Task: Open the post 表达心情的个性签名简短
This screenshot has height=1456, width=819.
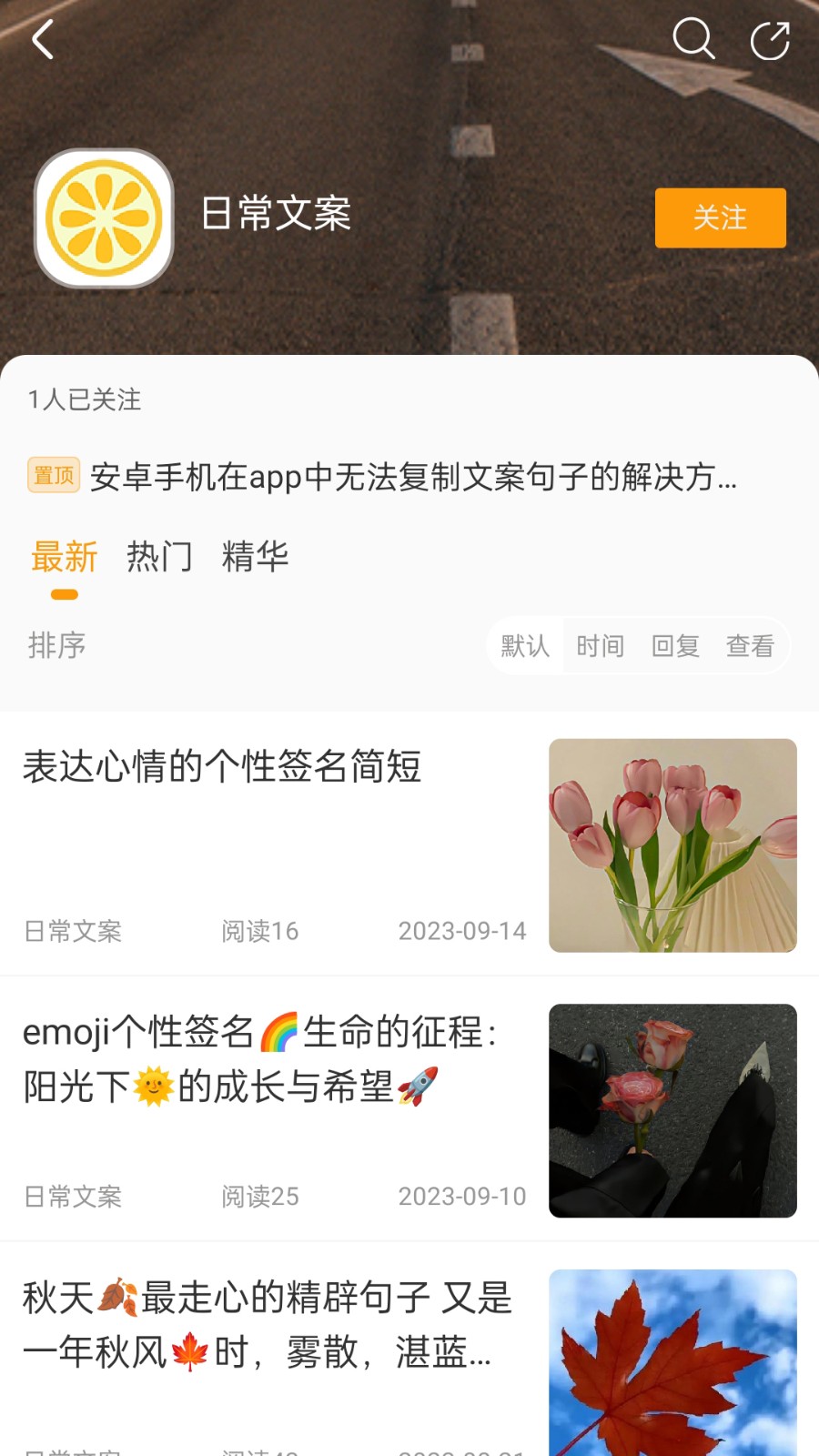Action: [x=222, y=766]
